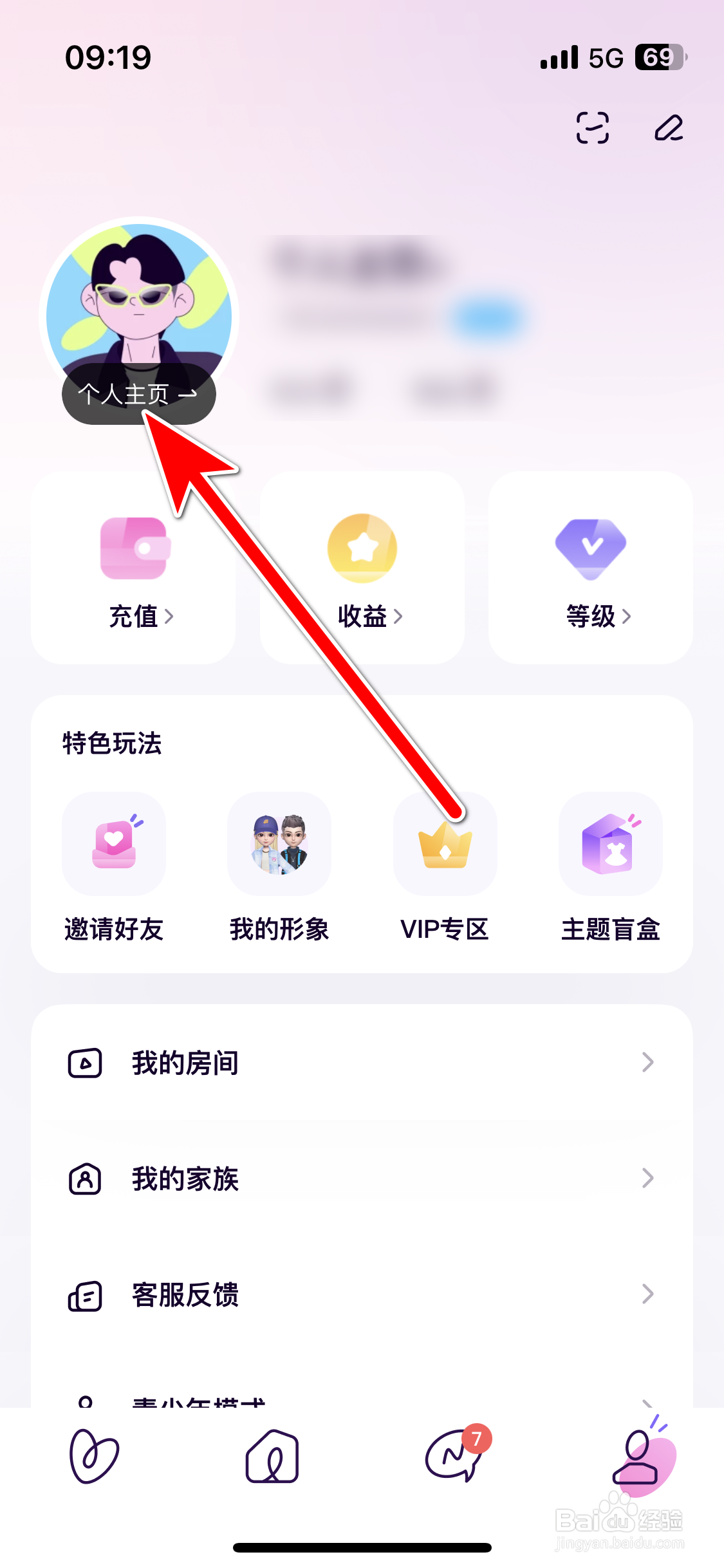Tap the battery indicator showing 69
Image resolution: width=724 pixels, height=1568 pixels.
pos(660,58)
